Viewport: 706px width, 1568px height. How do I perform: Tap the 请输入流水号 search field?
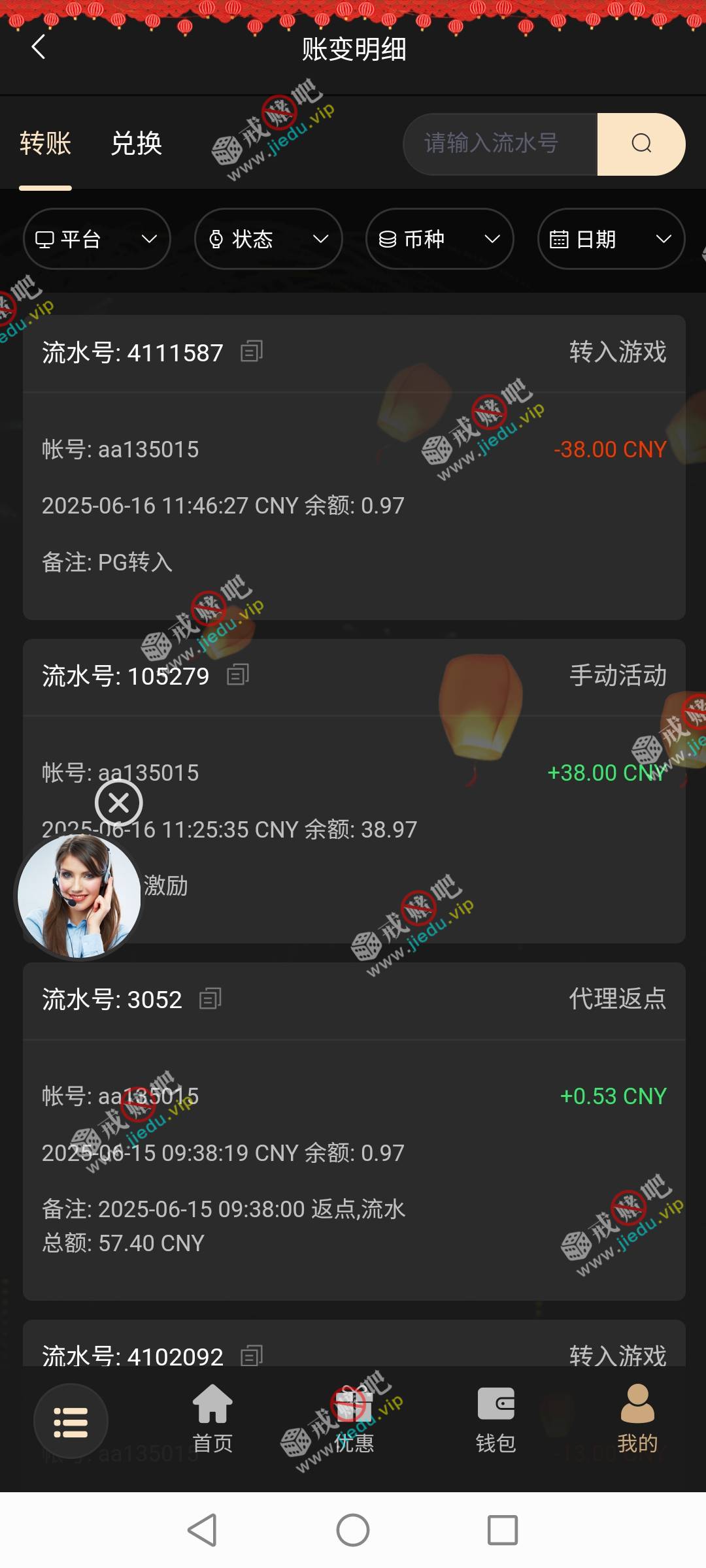(500, 144)
